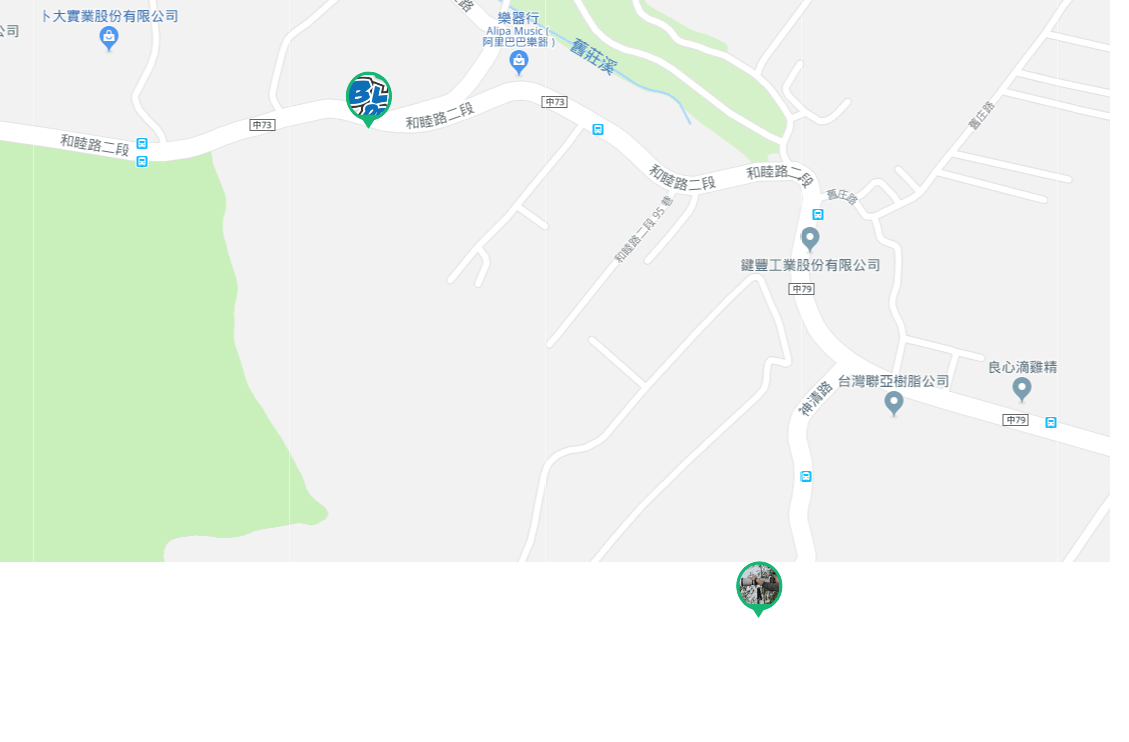1129x742 pixels.
Task: Open the blue logo marker on 和睦路二段
Action: click(x=368, y=97)
